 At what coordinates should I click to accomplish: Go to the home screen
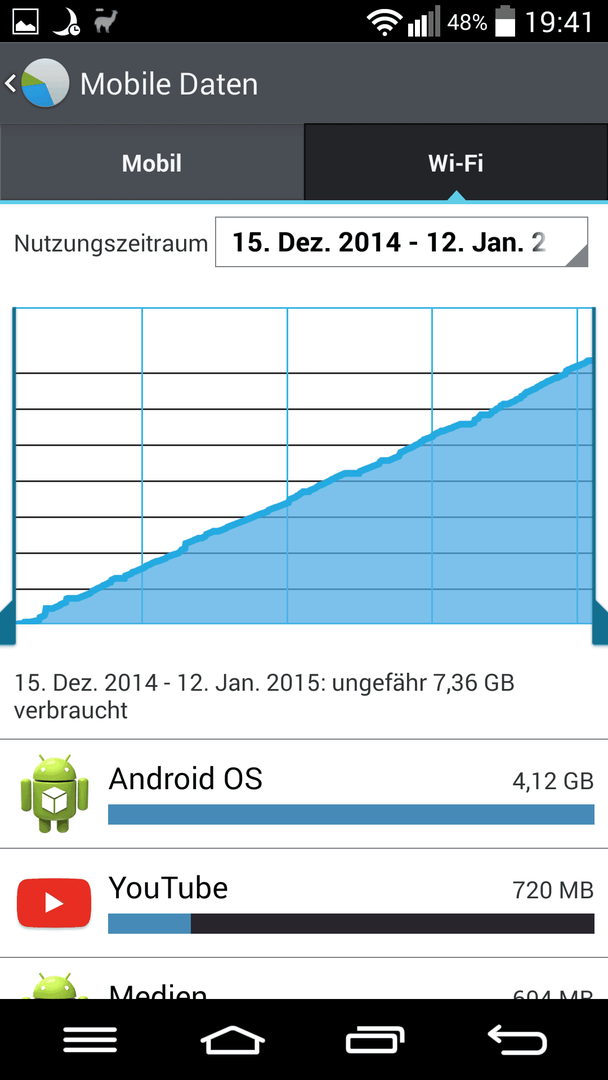click(x=233, y=1040)
